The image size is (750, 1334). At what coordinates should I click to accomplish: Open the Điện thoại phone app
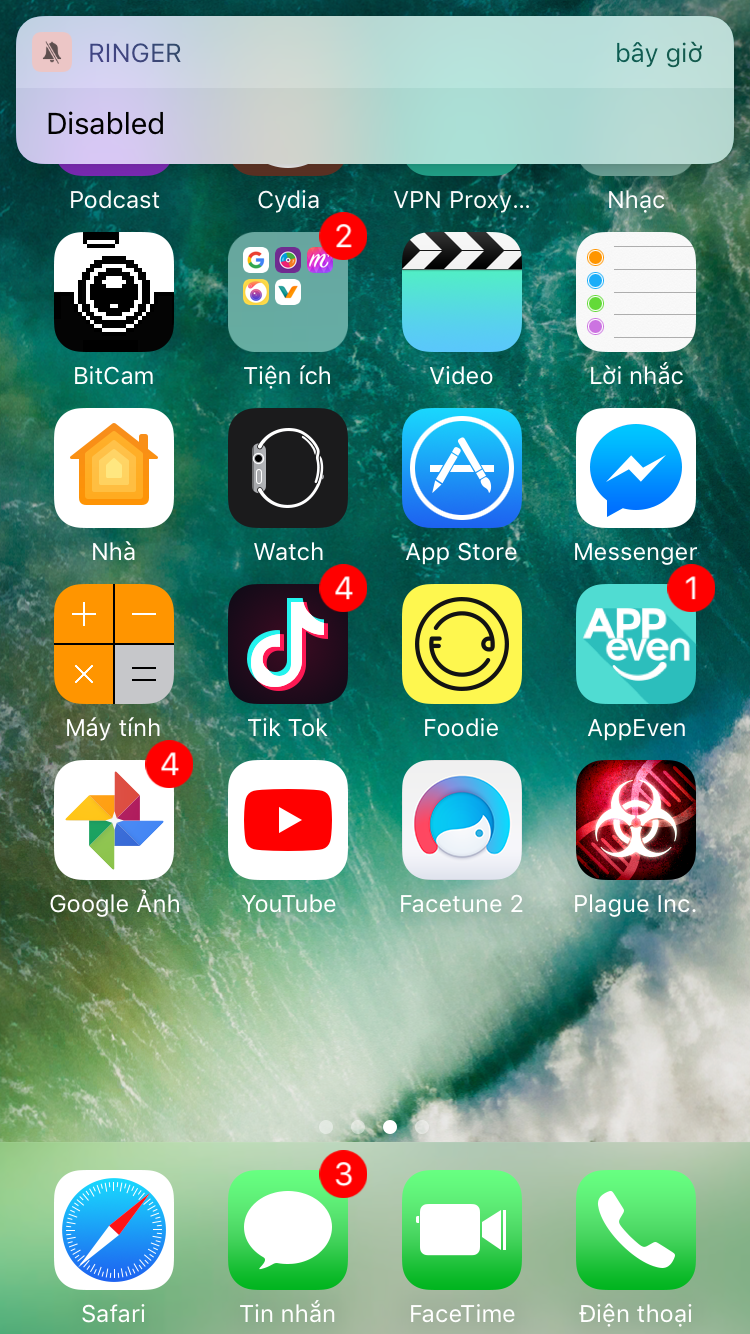click(x=636, y=1230)
